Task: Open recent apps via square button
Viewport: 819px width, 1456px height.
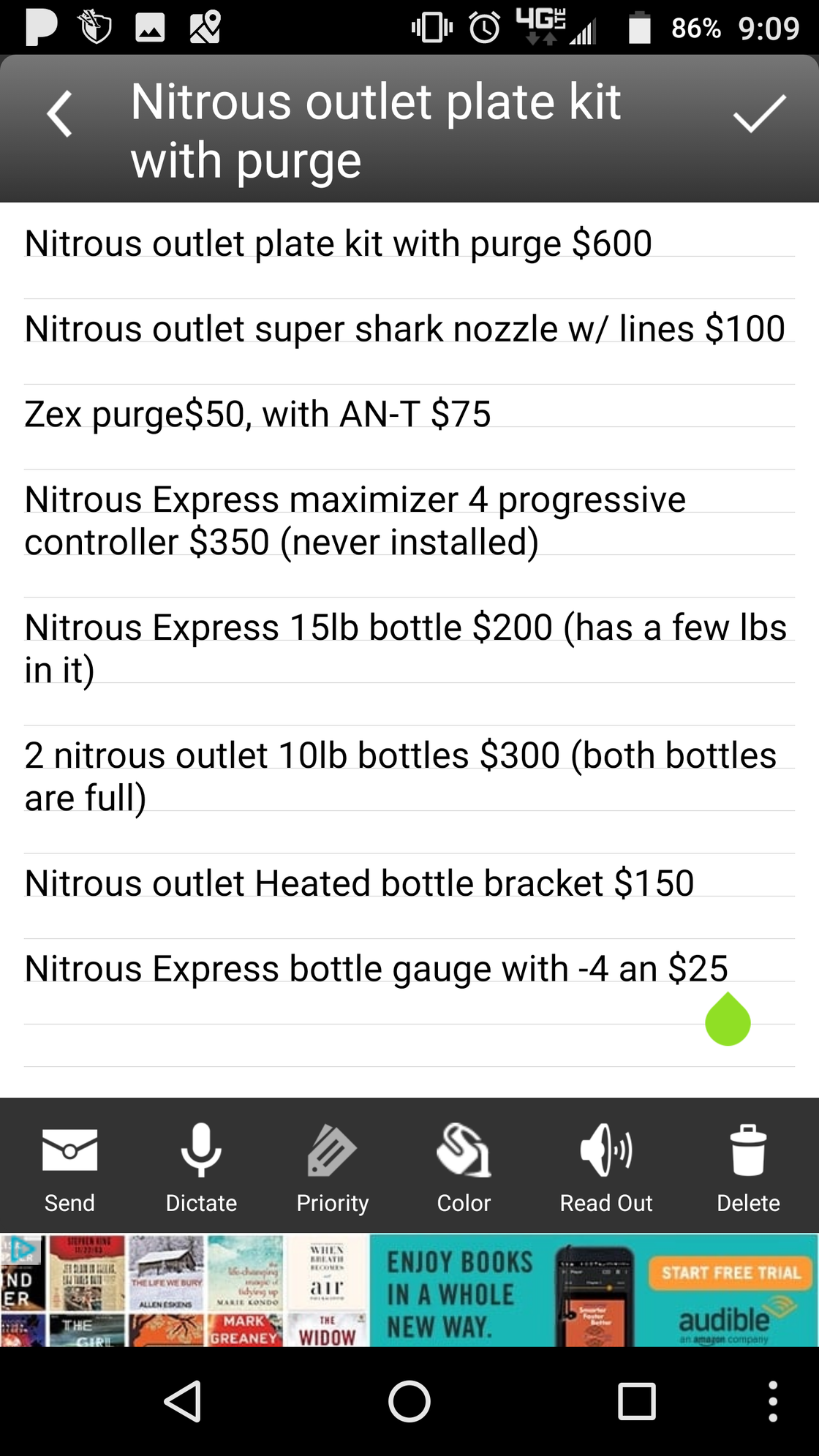Action: point(636,1401)
